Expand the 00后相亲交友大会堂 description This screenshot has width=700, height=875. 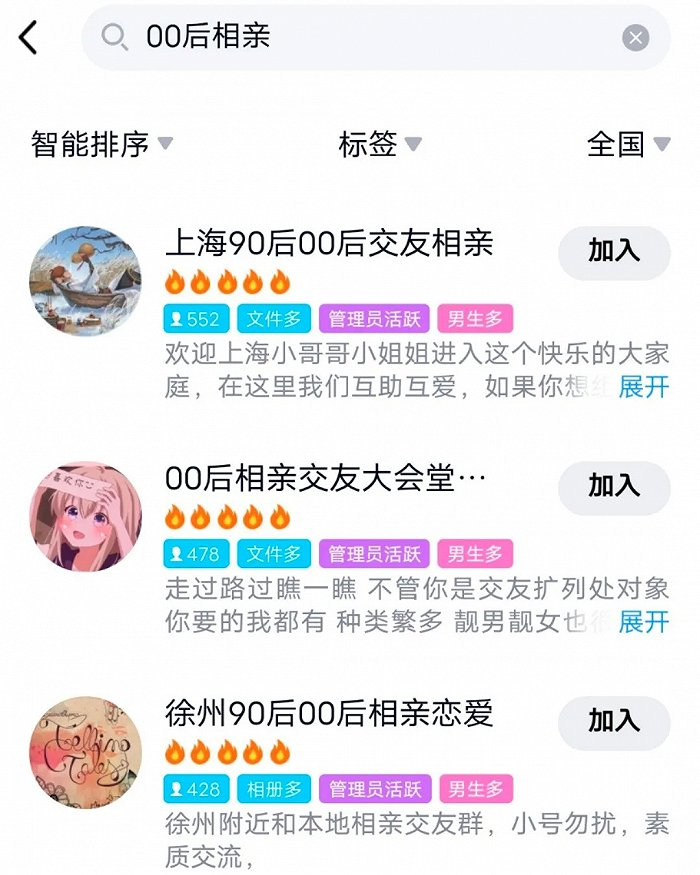643,622
